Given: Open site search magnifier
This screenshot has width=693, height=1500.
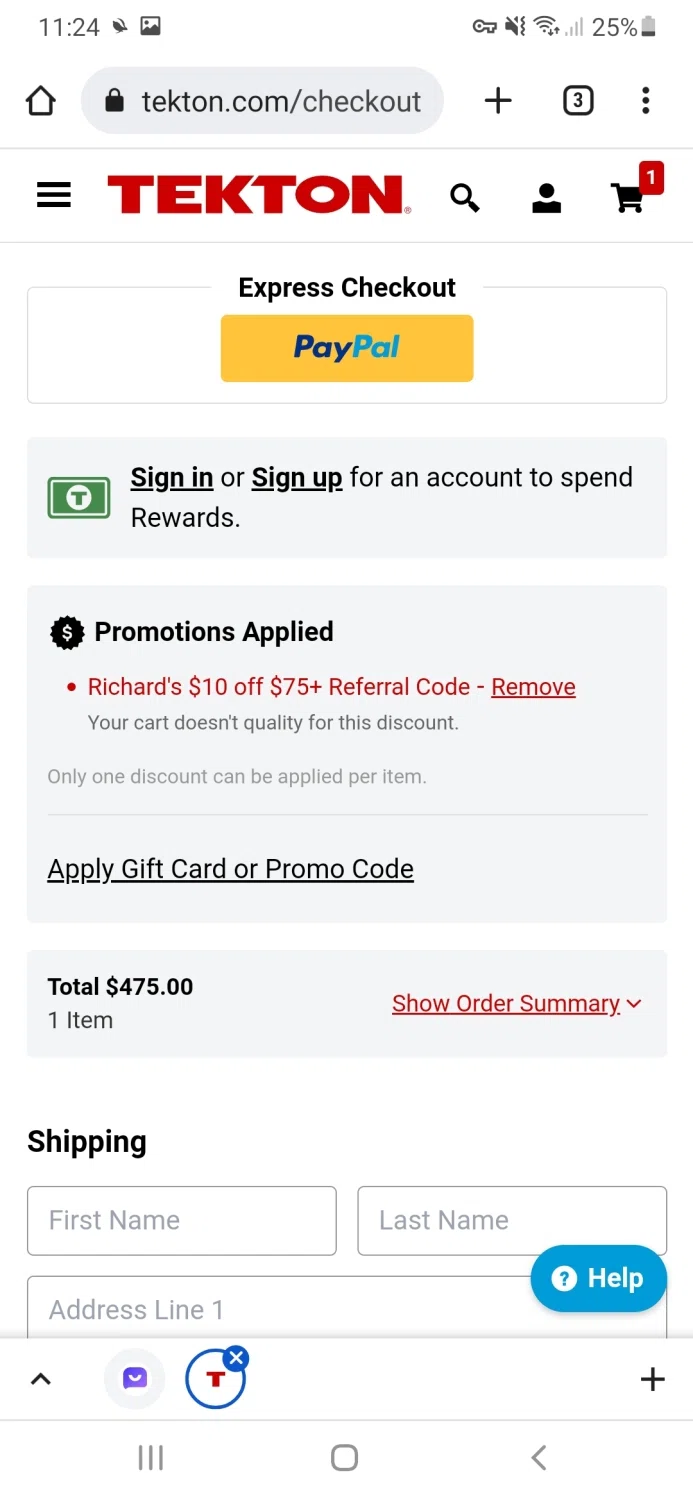Looking at the screenshot, I should [464, 198].
